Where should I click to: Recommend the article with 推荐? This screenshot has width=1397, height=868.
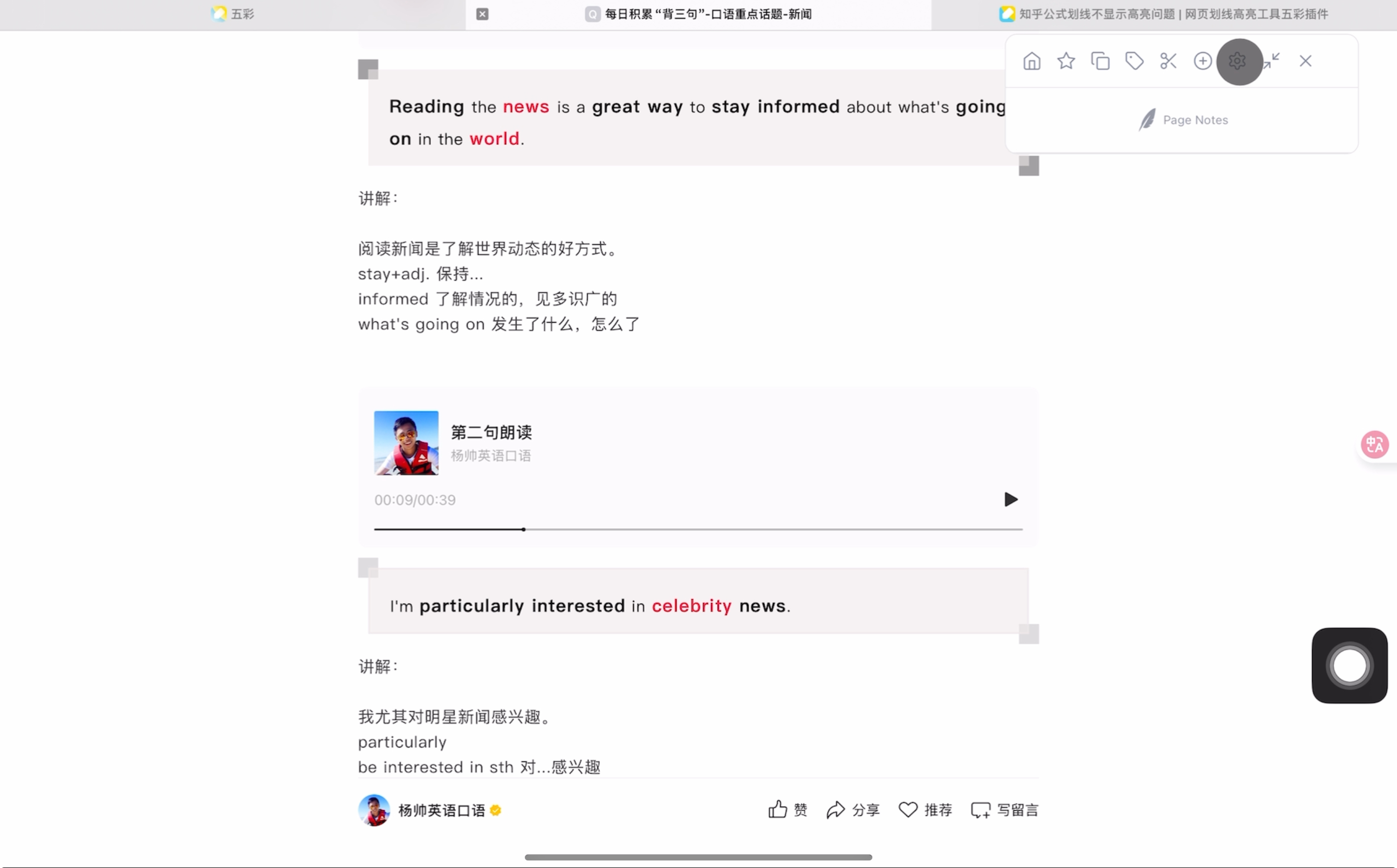(925, 809)
